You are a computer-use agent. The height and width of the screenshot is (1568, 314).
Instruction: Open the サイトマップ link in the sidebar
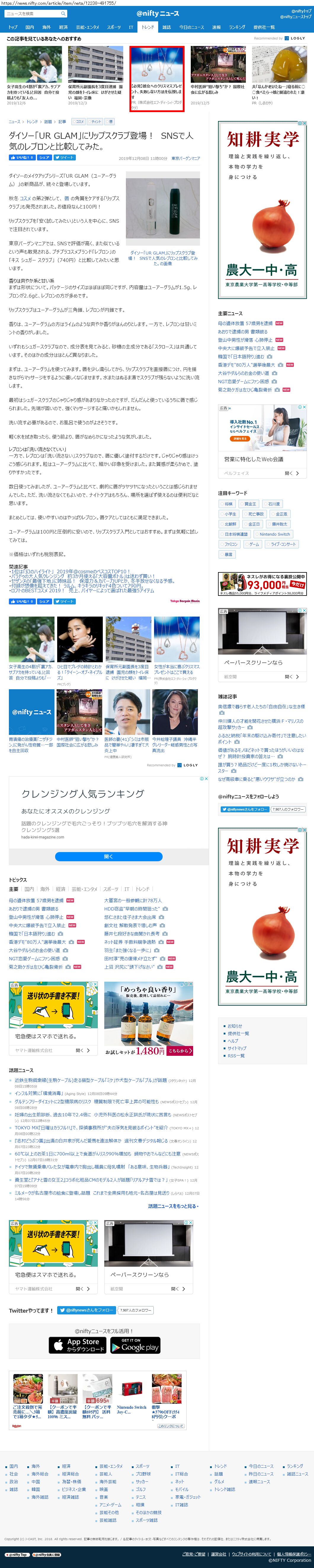(x=237, y=1048)
